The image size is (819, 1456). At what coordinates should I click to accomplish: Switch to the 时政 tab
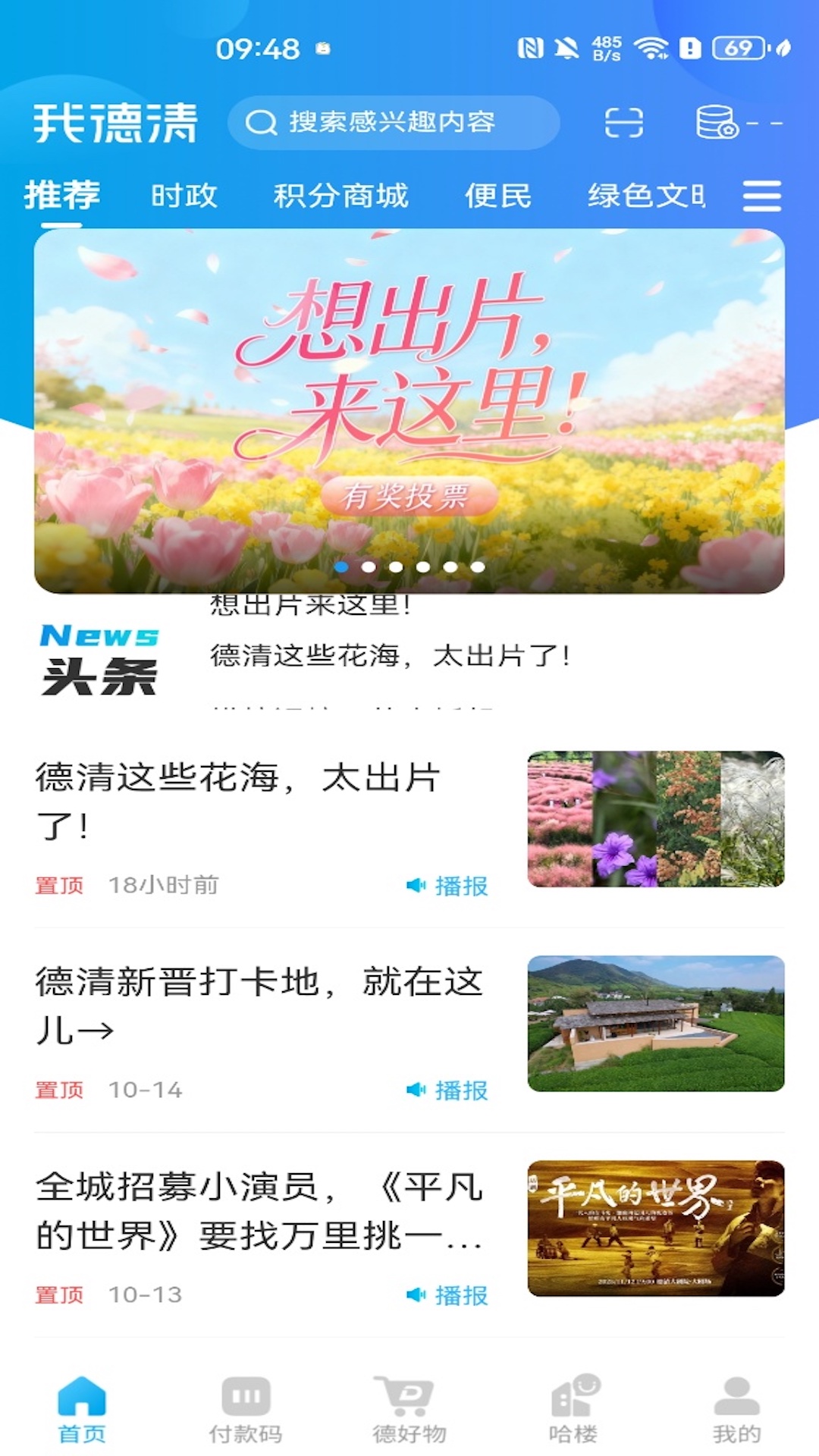click(x=184, y=196)
